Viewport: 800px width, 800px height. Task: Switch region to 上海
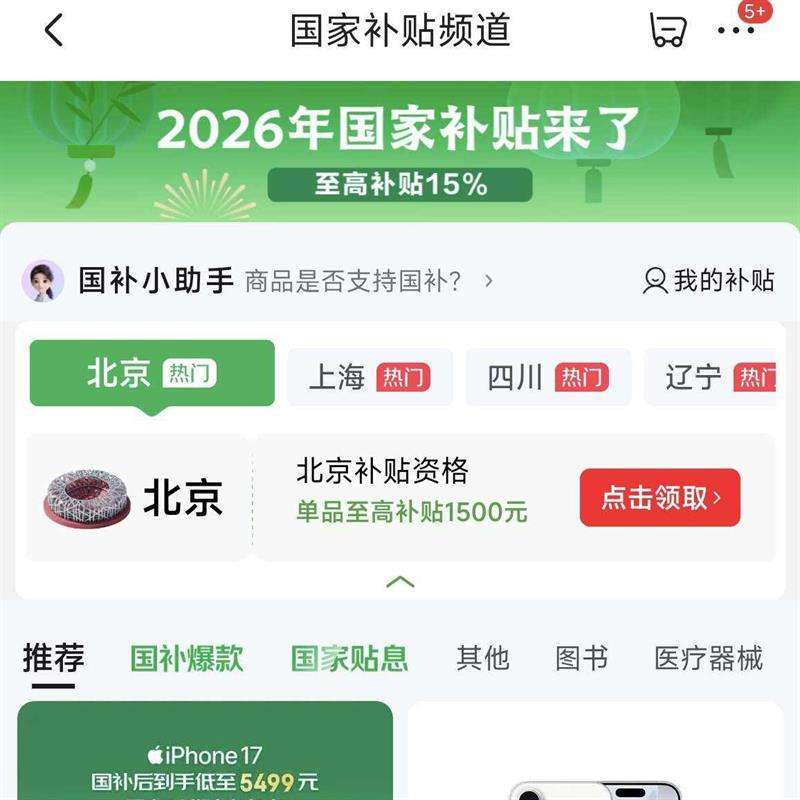[370, 377]
